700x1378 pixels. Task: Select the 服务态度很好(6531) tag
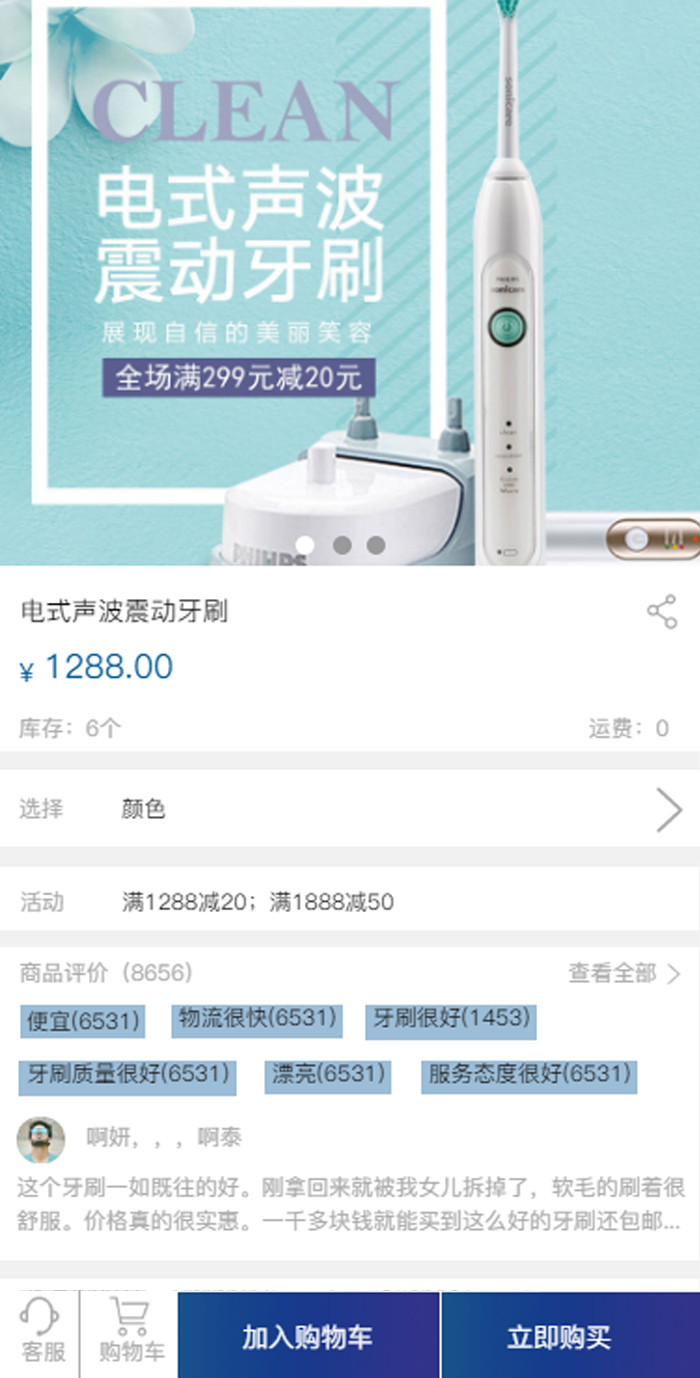529,1075
